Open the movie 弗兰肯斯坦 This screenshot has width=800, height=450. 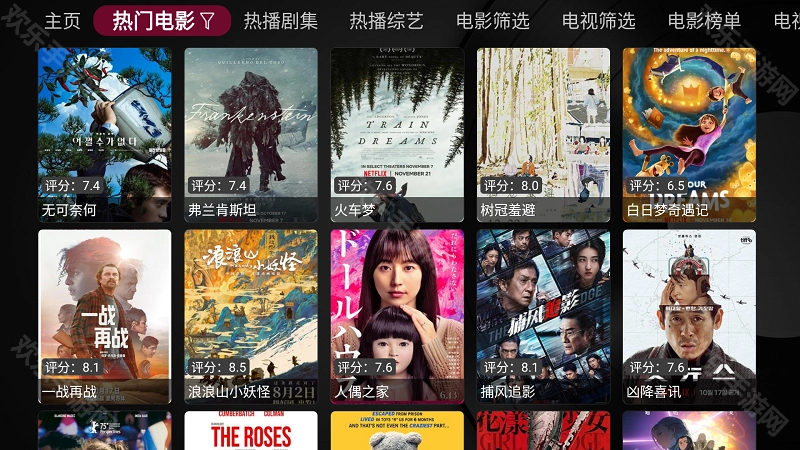pos(251,135)
